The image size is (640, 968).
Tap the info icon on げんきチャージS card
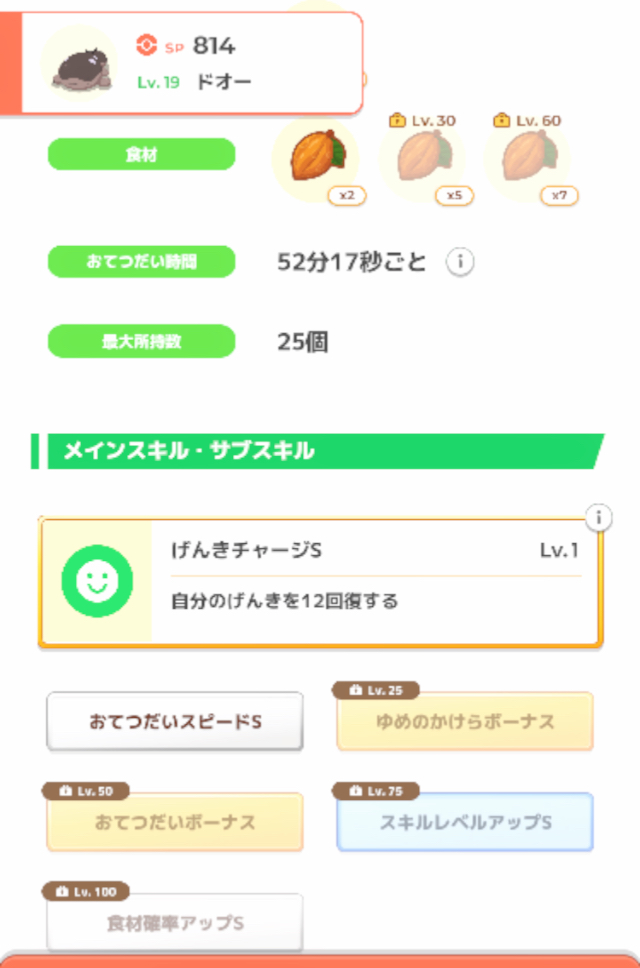click(598, 518)
